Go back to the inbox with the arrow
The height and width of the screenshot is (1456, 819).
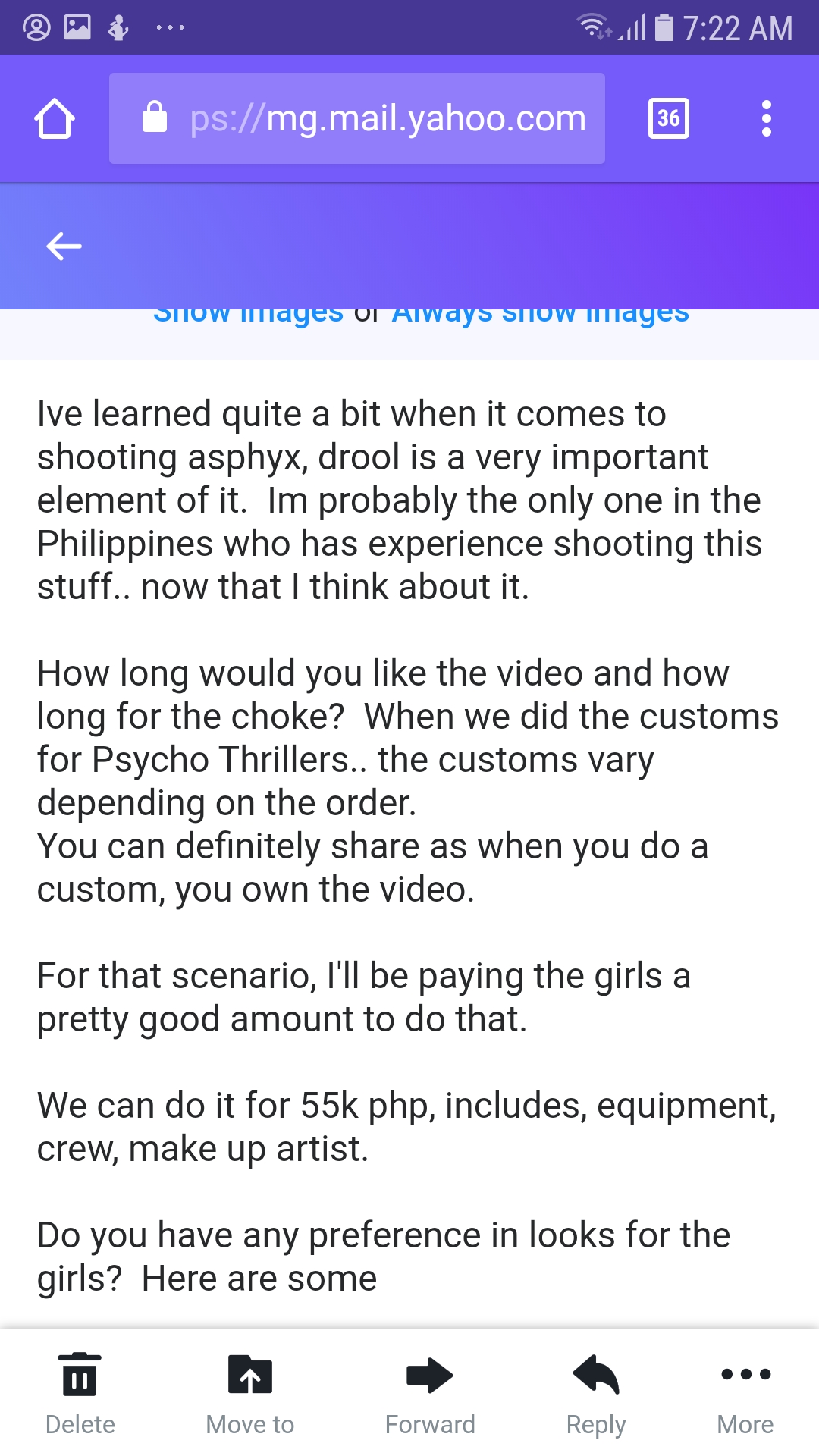point(64,246)
